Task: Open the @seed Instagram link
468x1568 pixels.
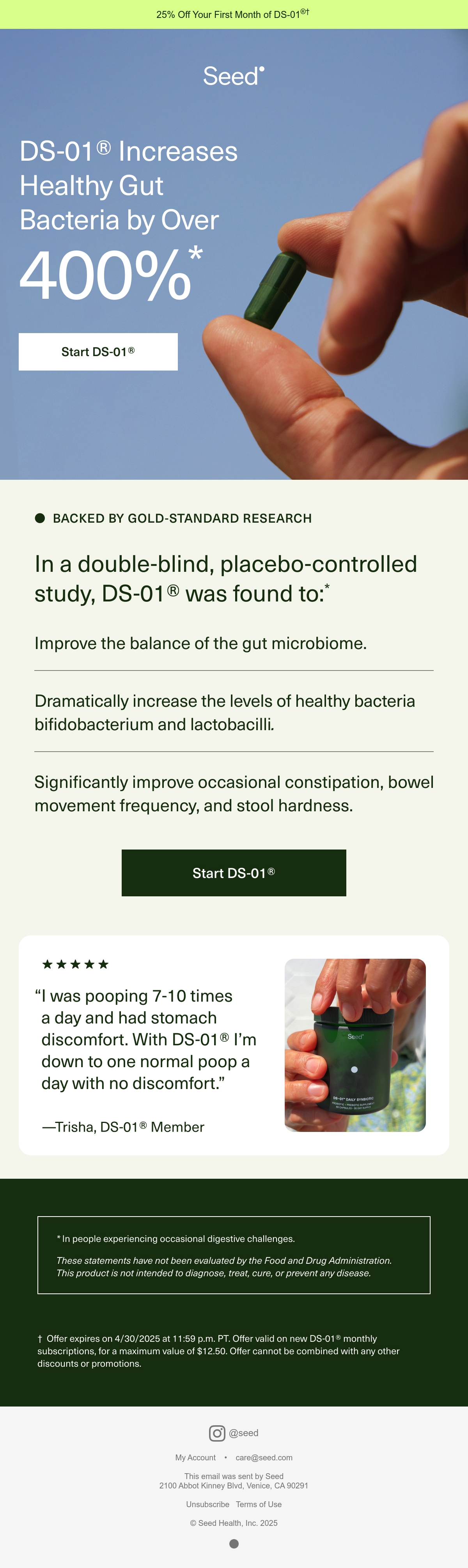Action: pyautogui.click(x=234, y=1433)
